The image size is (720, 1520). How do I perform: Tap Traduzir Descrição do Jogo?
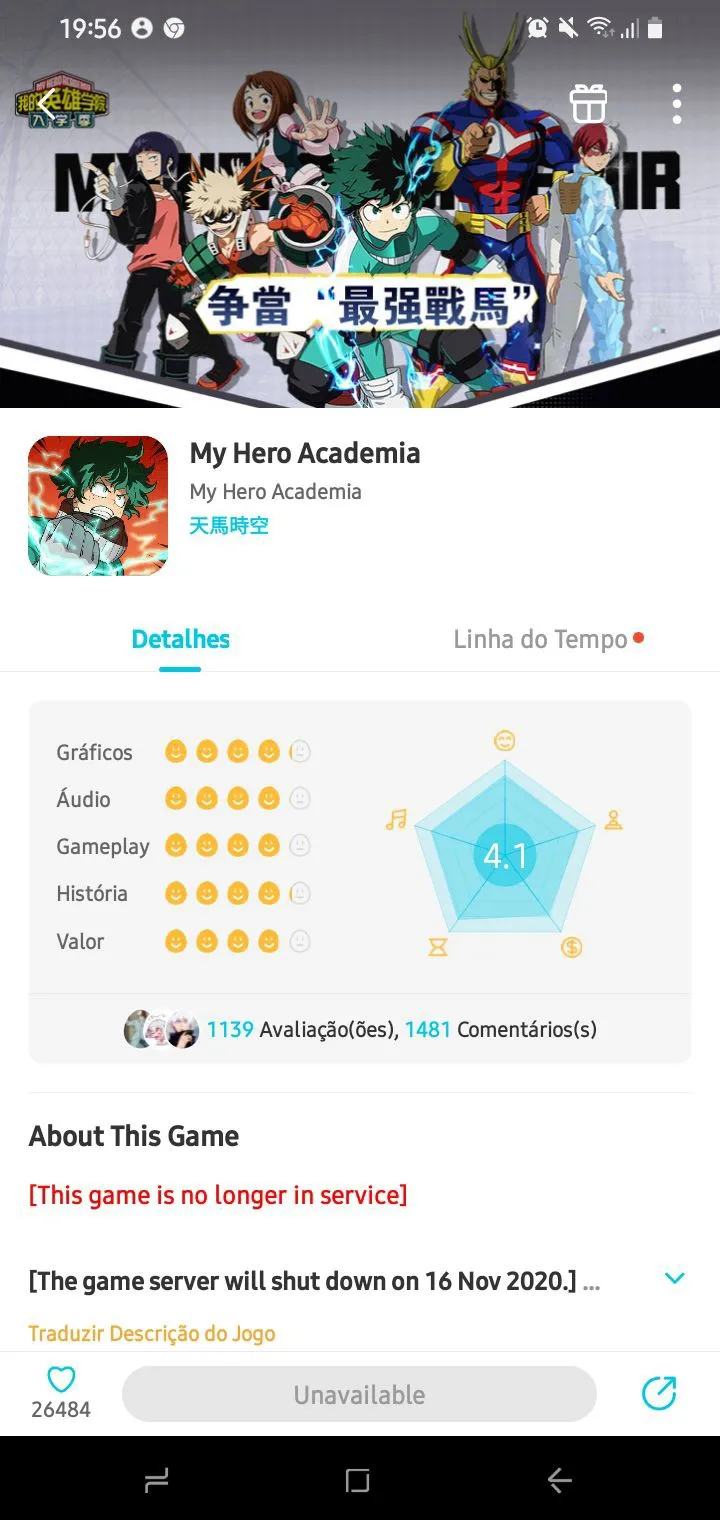tap(152, 1333)
